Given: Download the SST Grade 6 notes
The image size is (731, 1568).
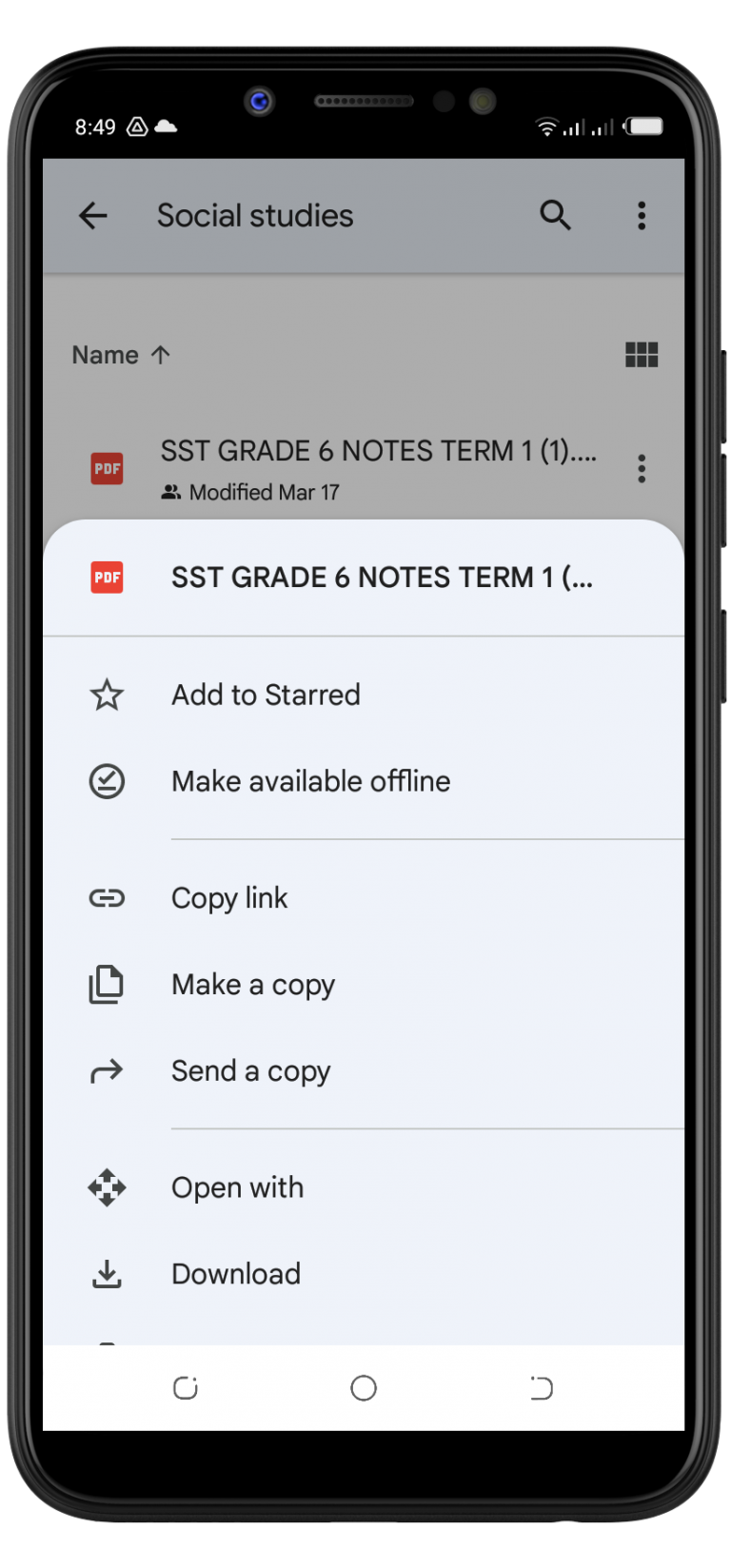Looking at the screenshot, I should pyautogui.click(x=235, y=1274).
